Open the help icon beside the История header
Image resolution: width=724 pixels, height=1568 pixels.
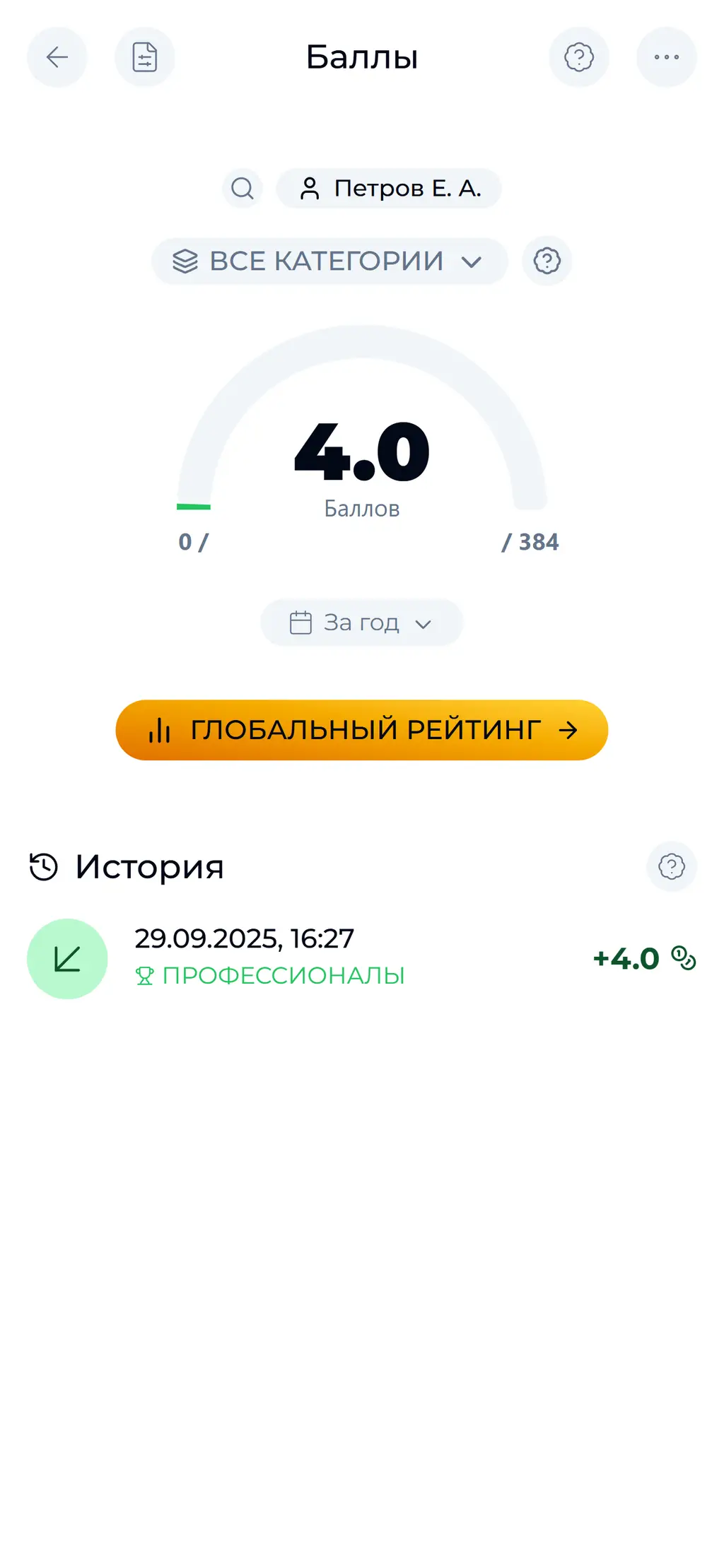click(670, 866)
